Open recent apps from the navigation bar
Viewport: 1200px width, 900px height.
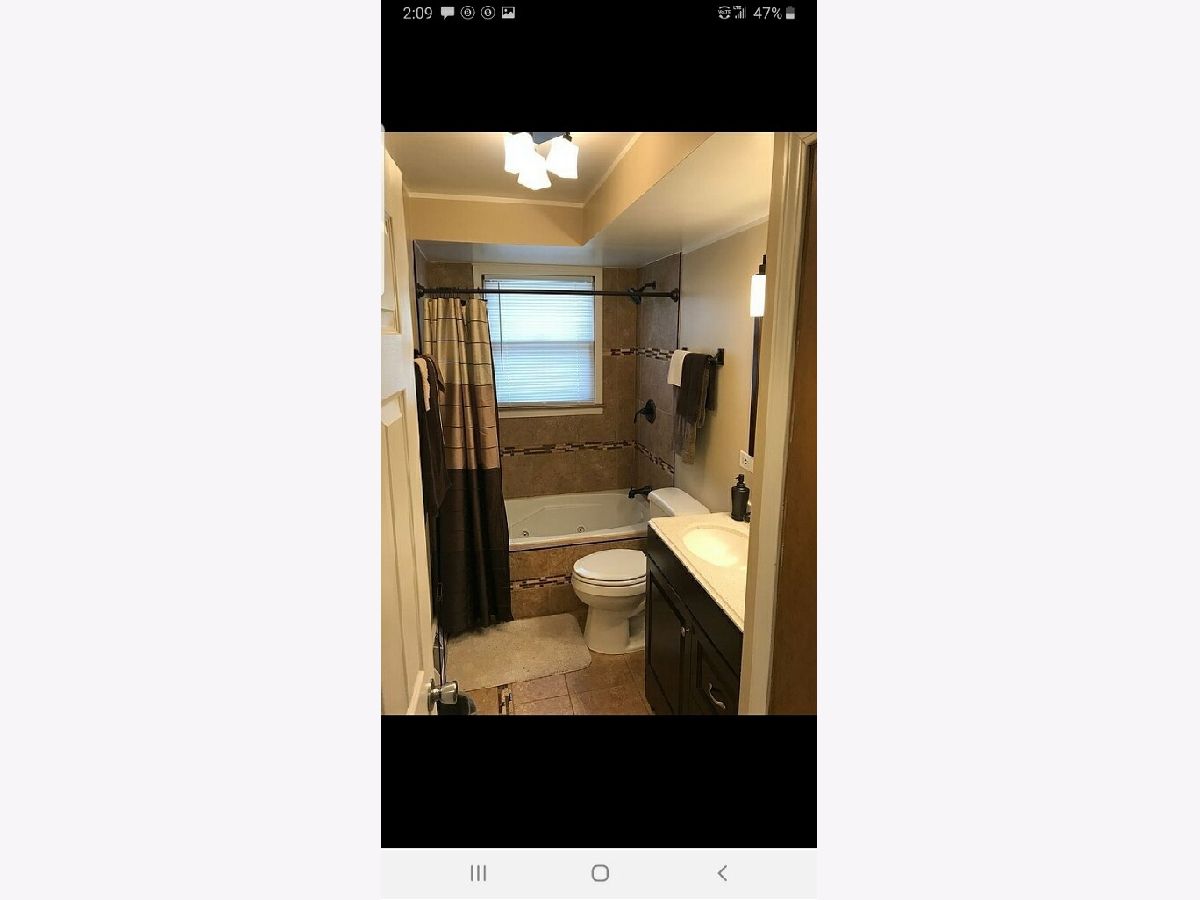(x=478, y=873)
